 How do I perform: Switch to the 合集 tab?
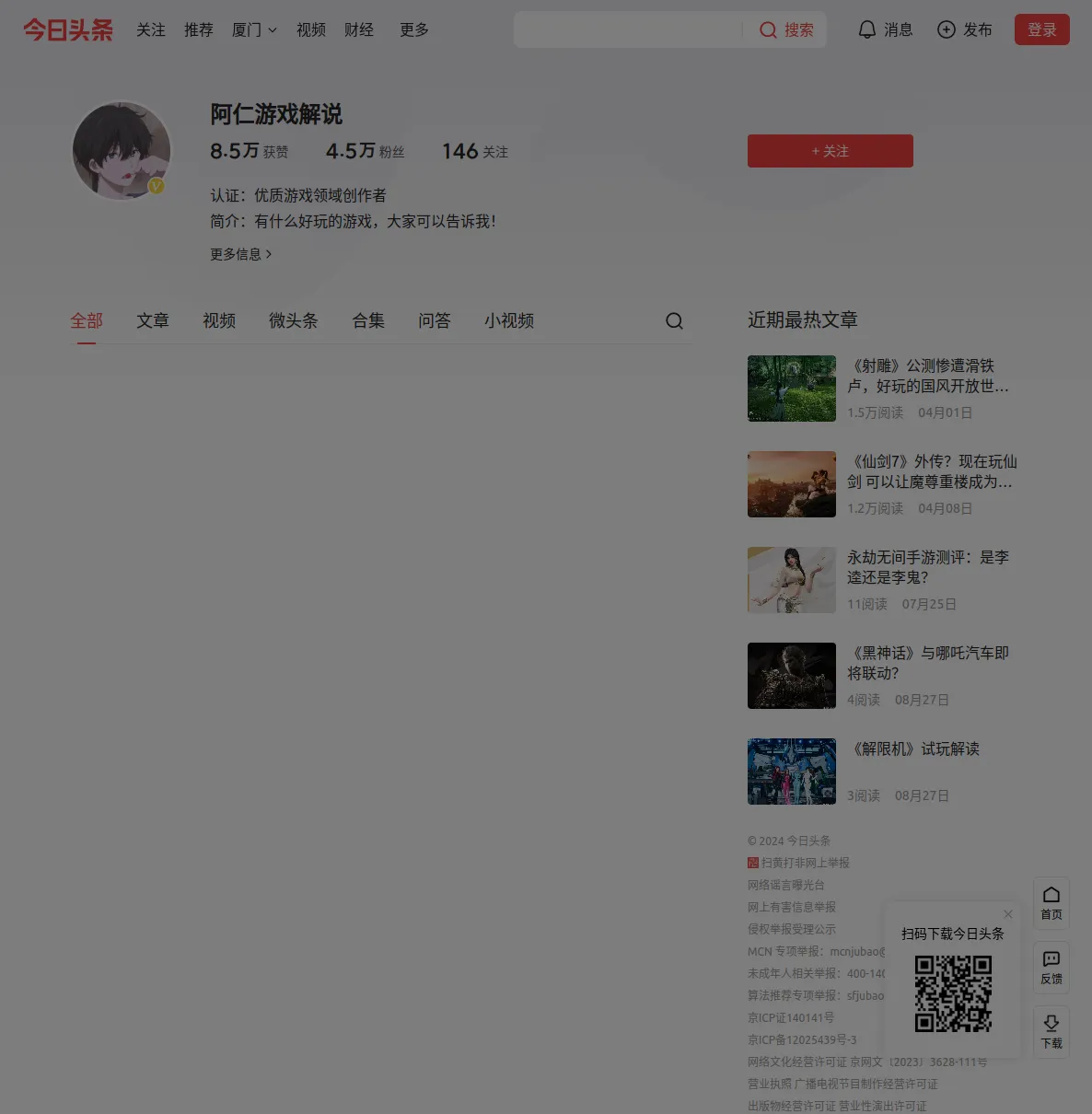(x=368, y=320)
